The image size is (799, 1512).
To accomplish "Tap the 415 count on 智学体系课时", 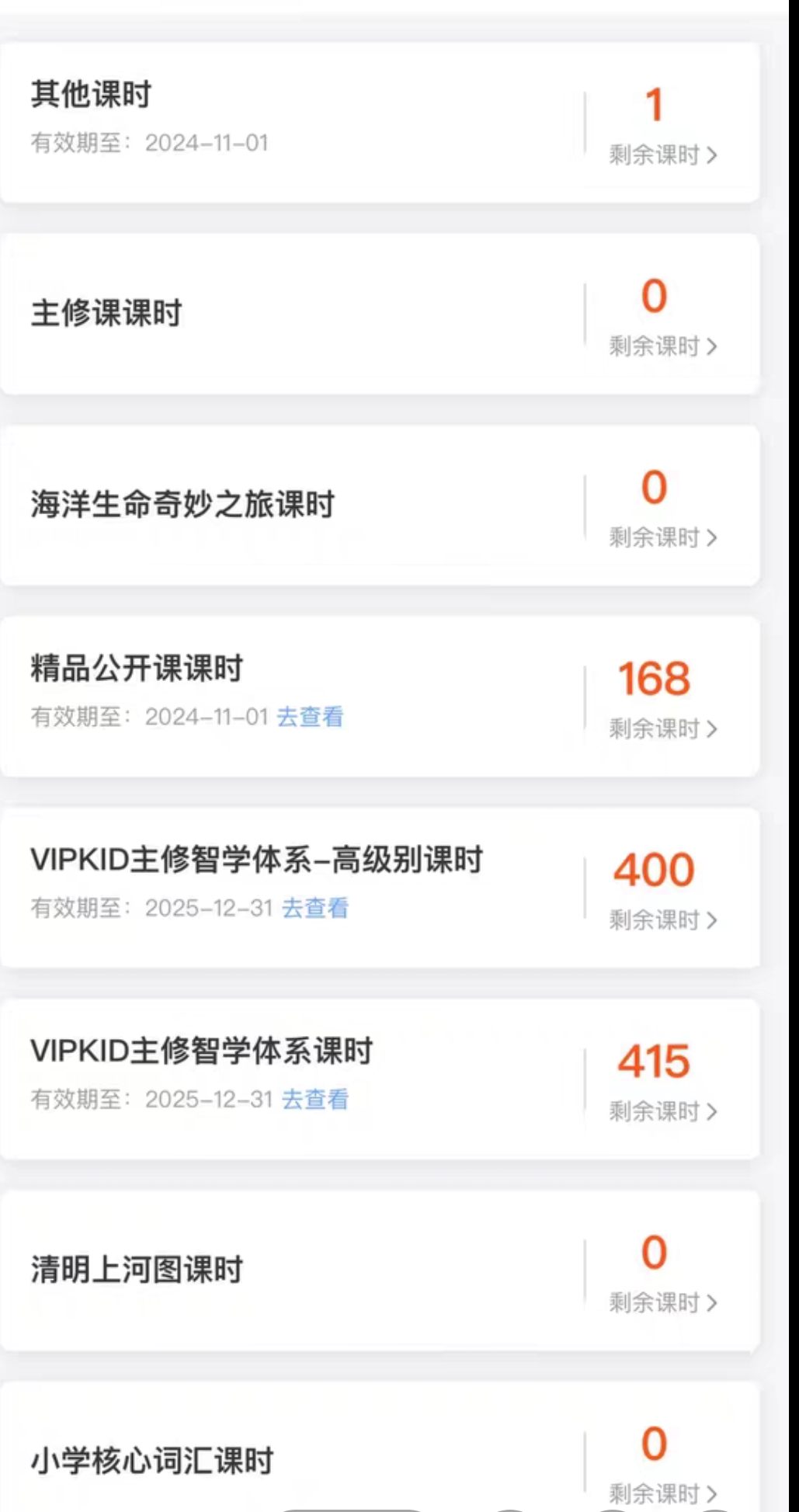I will coord(653,1061).
